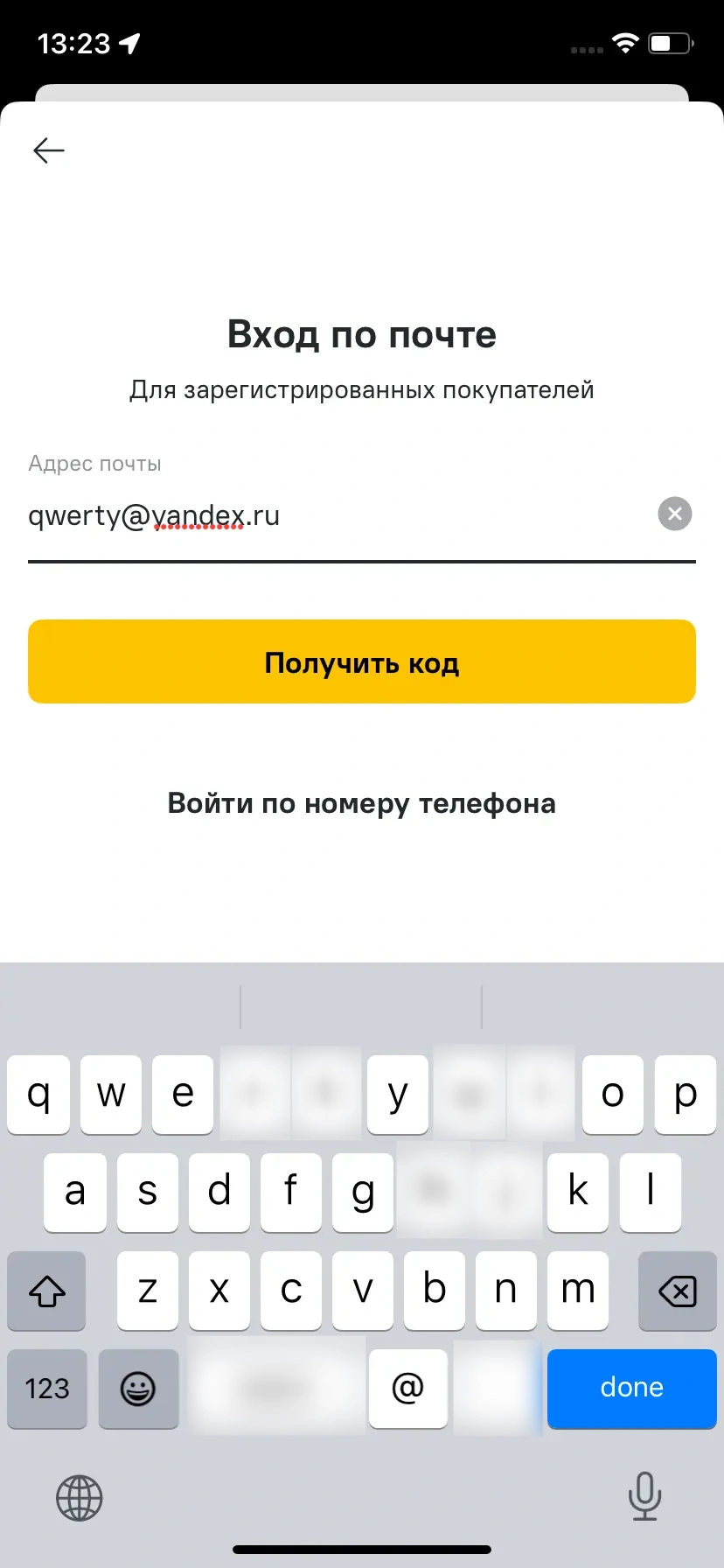
Task: Tap the email address field
Action: [x=332, y=516]
